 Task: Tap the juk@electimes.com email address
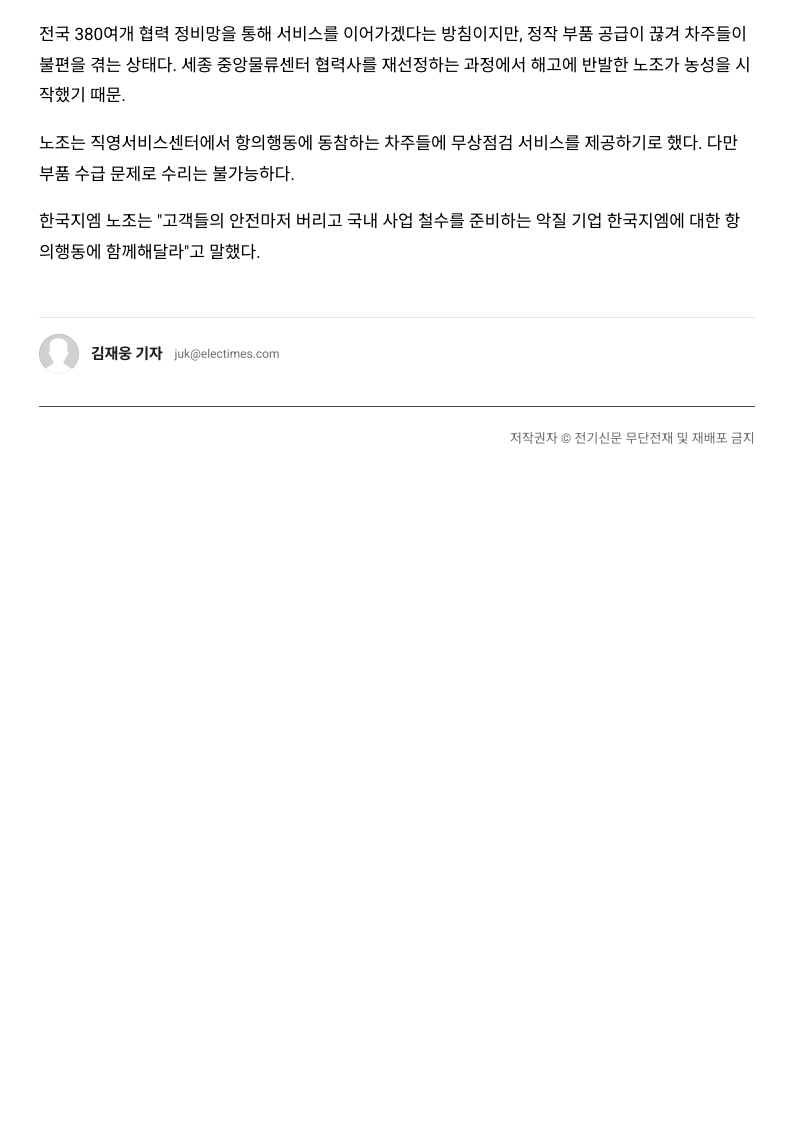[x=227, y=354]
